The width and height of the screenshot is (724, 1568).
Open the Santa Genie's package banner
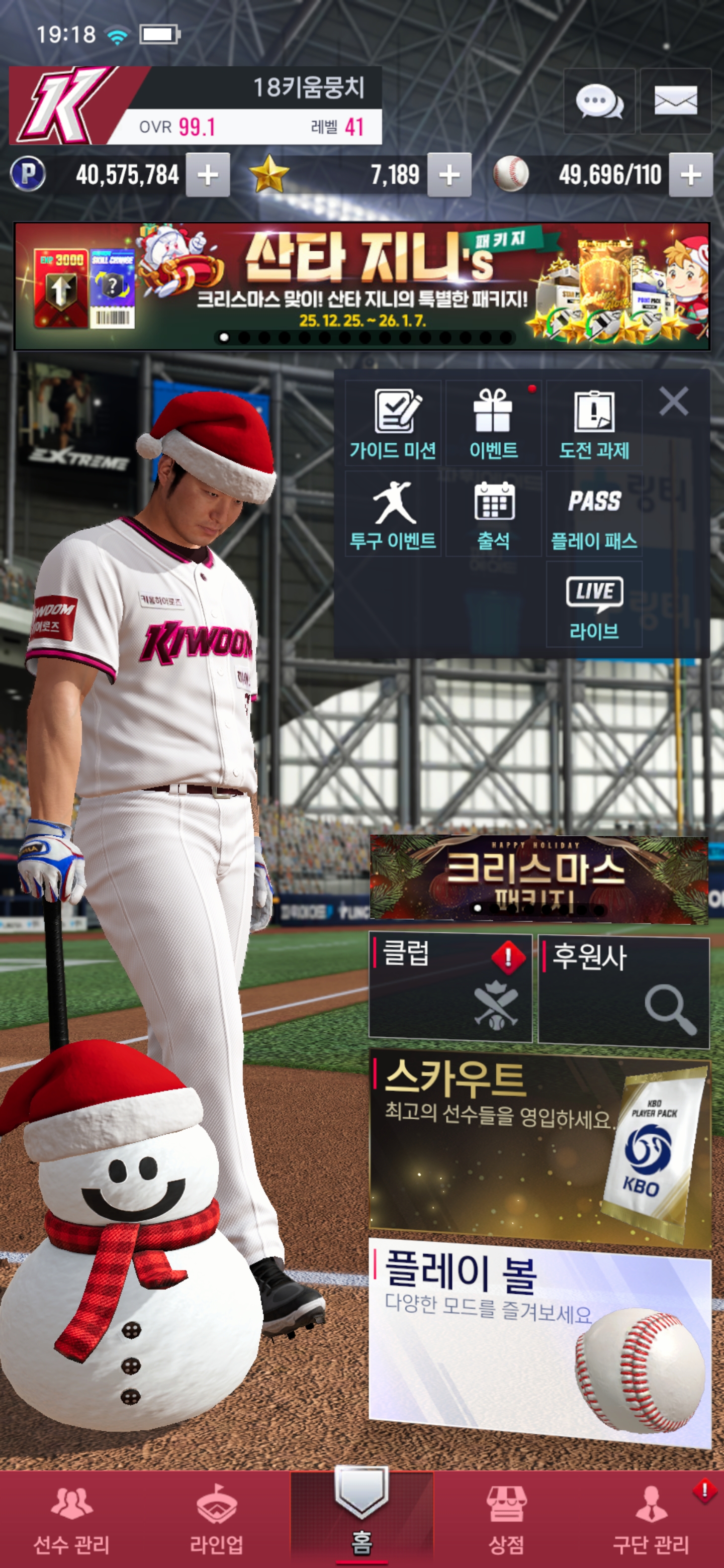click(361, 286)
